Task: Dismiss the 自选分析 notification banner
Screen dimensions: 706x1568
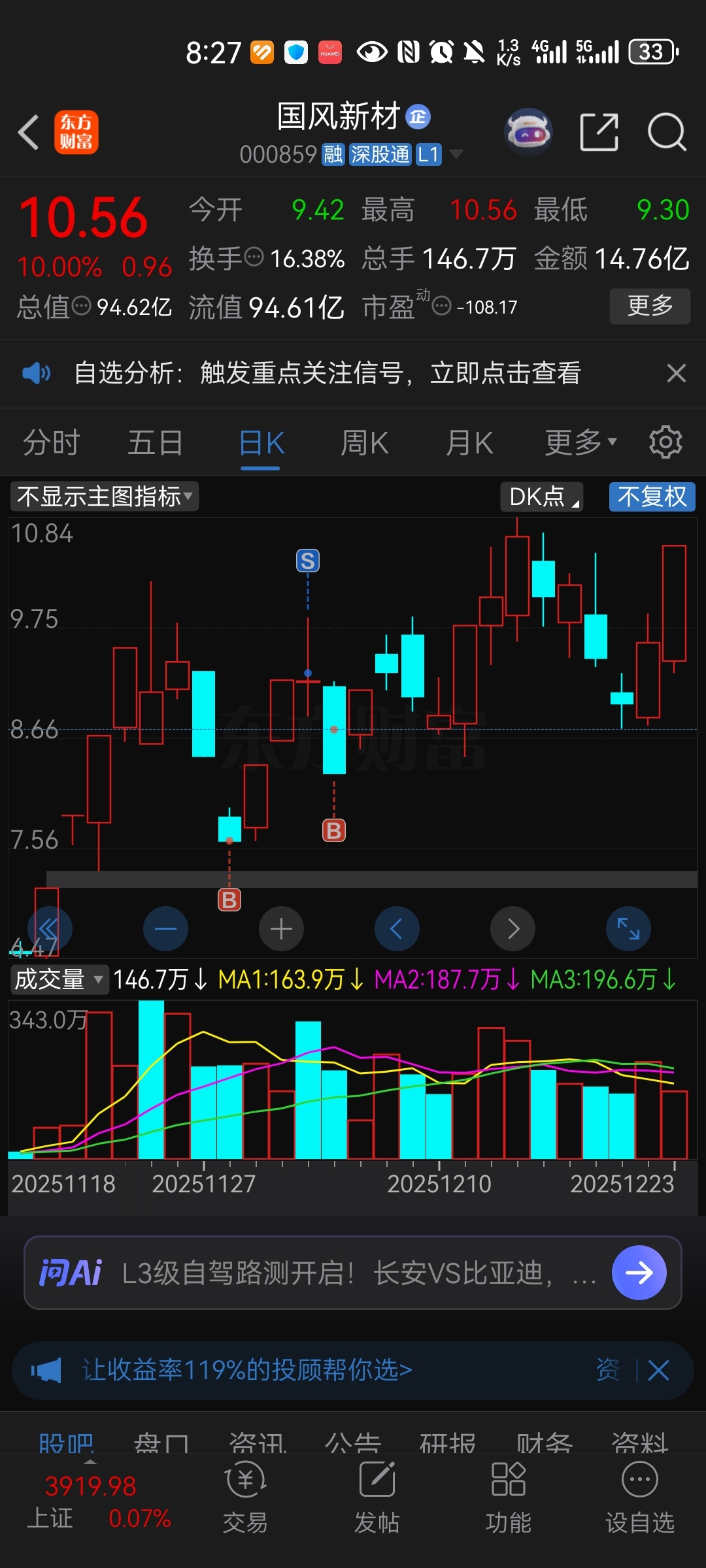Action: click(x=676, y=373)
